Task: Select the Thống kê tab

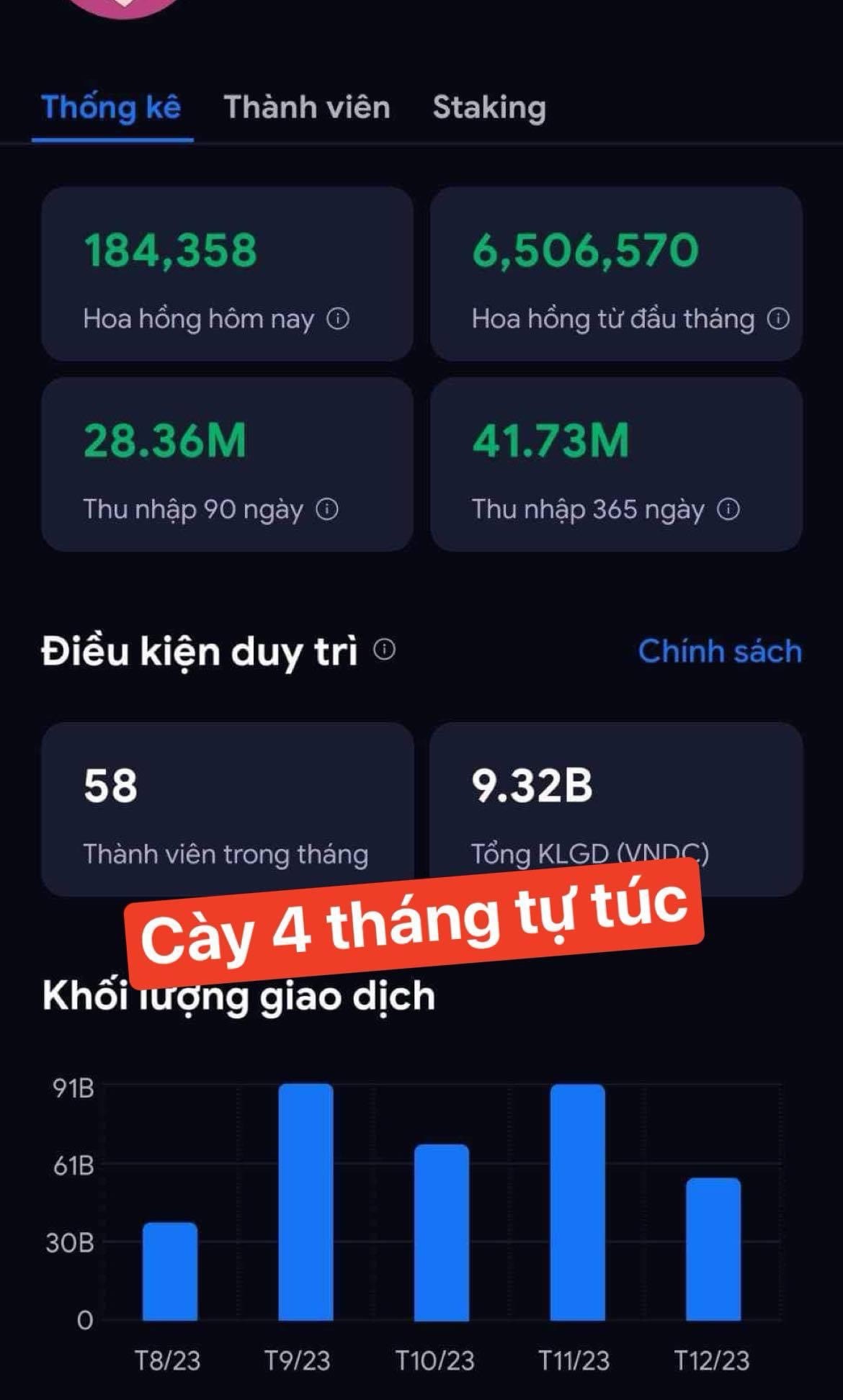Action: coord(111,108)
